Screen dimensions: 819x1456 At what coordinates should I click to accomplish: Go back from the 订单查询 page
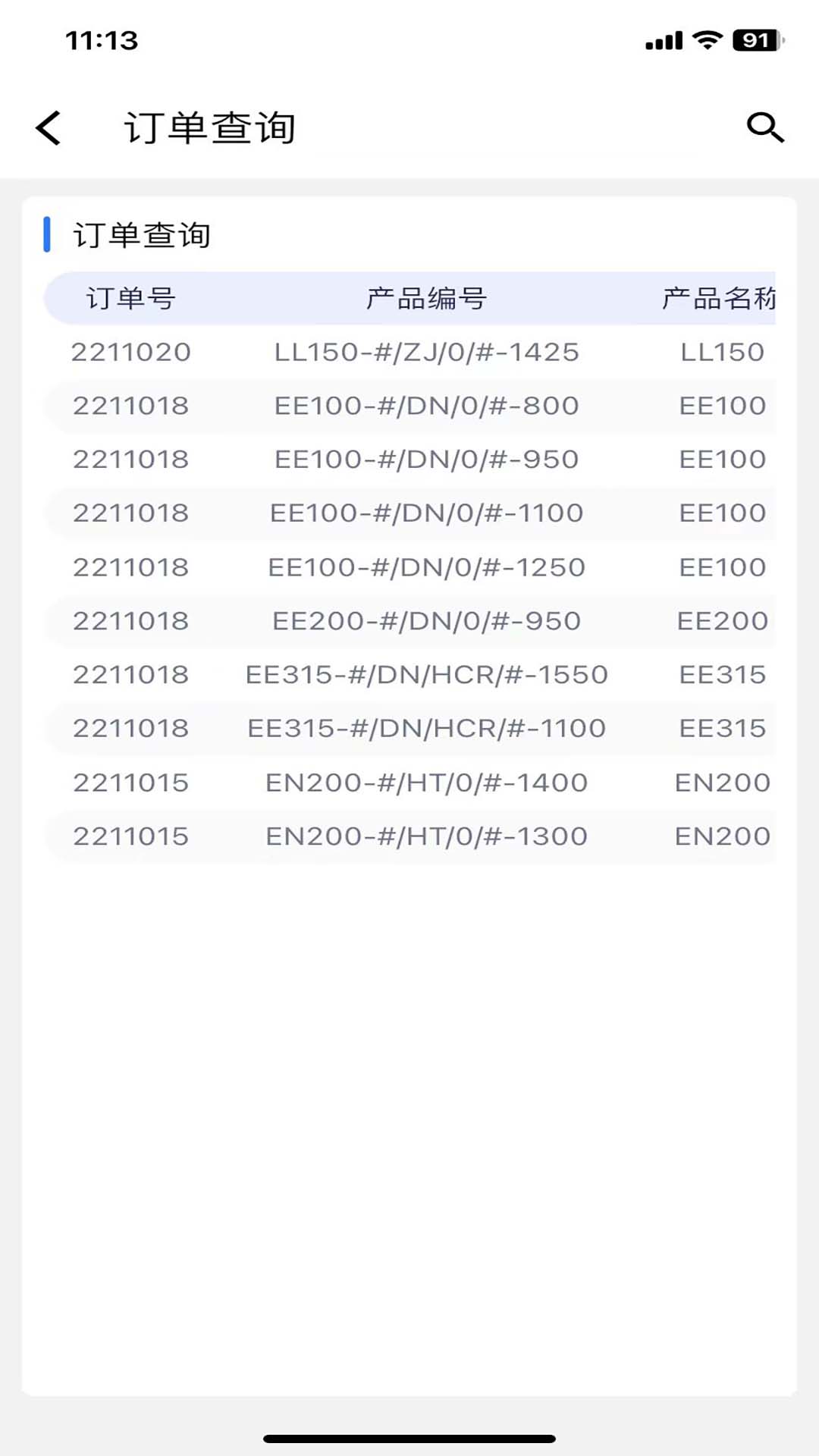[49, 127]
